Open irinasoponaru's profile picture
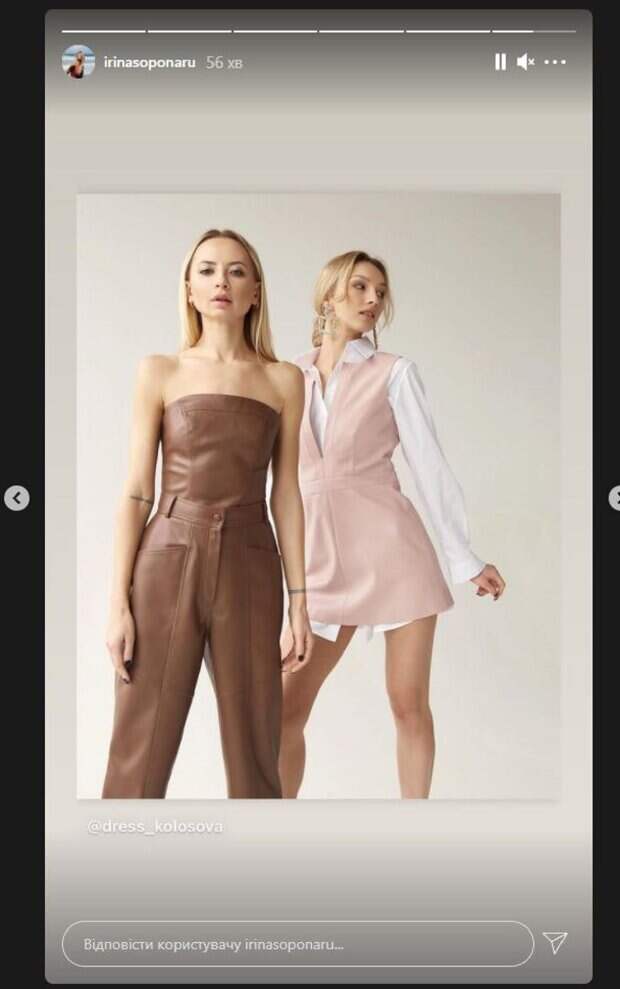 click(x=78, y=62)
